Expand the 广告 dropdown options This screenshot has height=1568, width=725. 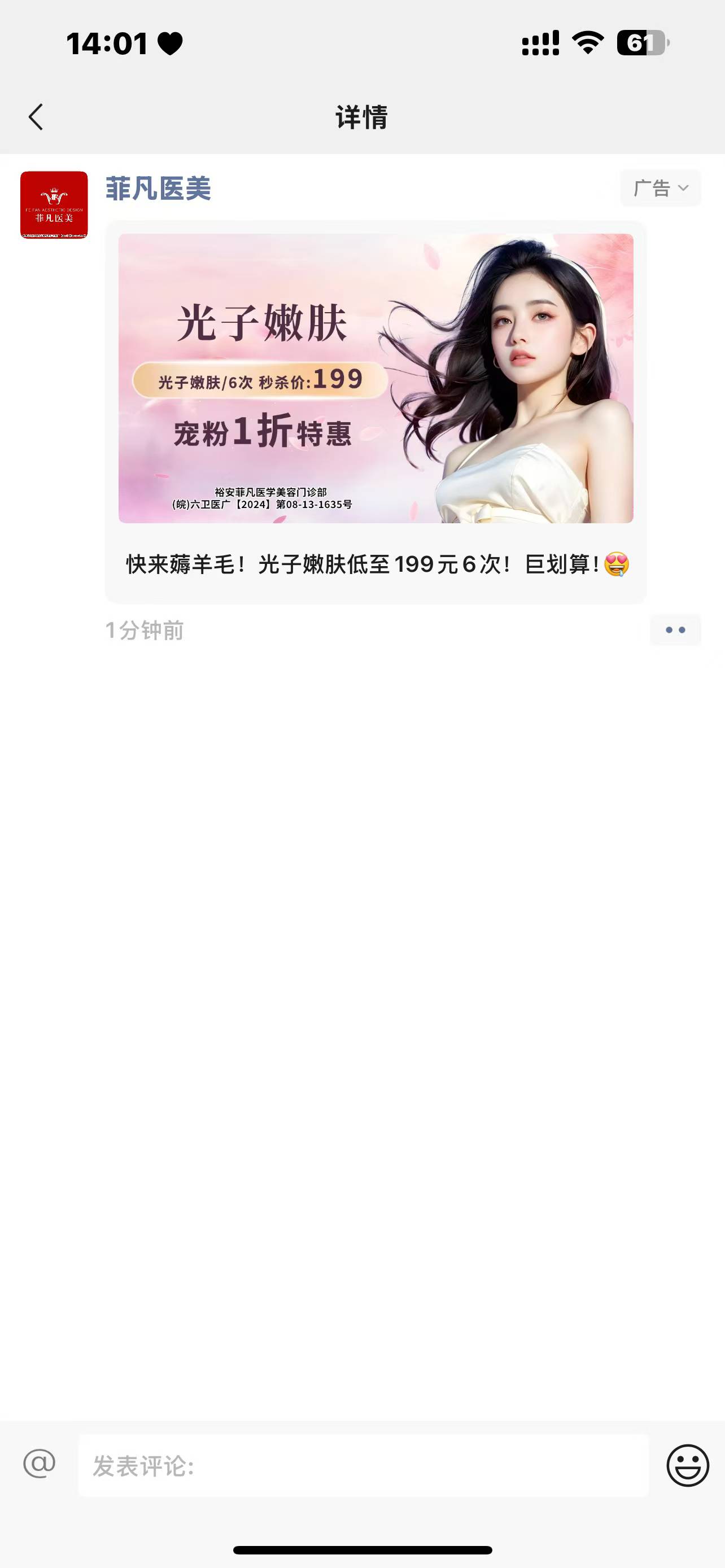click(x=661, y=188)
